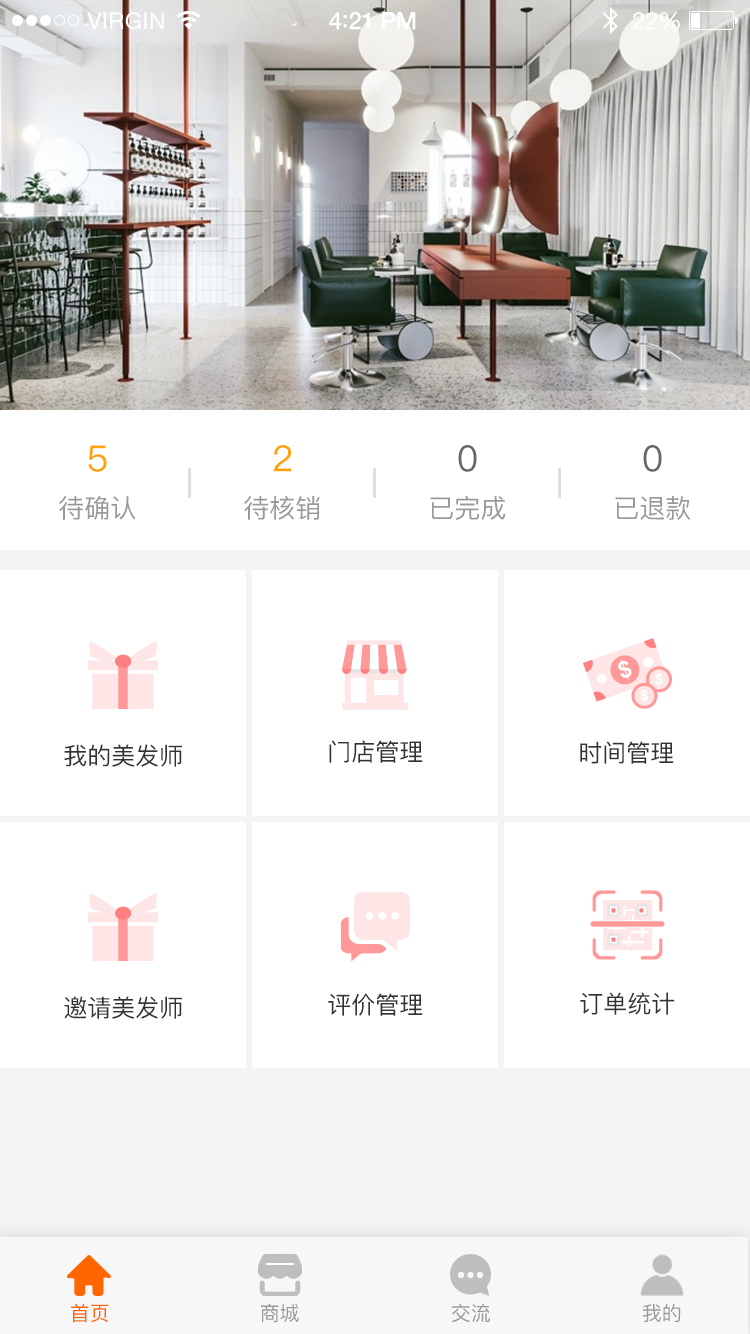The image size is (750, 1334).
Task: Open the 已完成 completed orders
Action: click(x=467, y=482)
